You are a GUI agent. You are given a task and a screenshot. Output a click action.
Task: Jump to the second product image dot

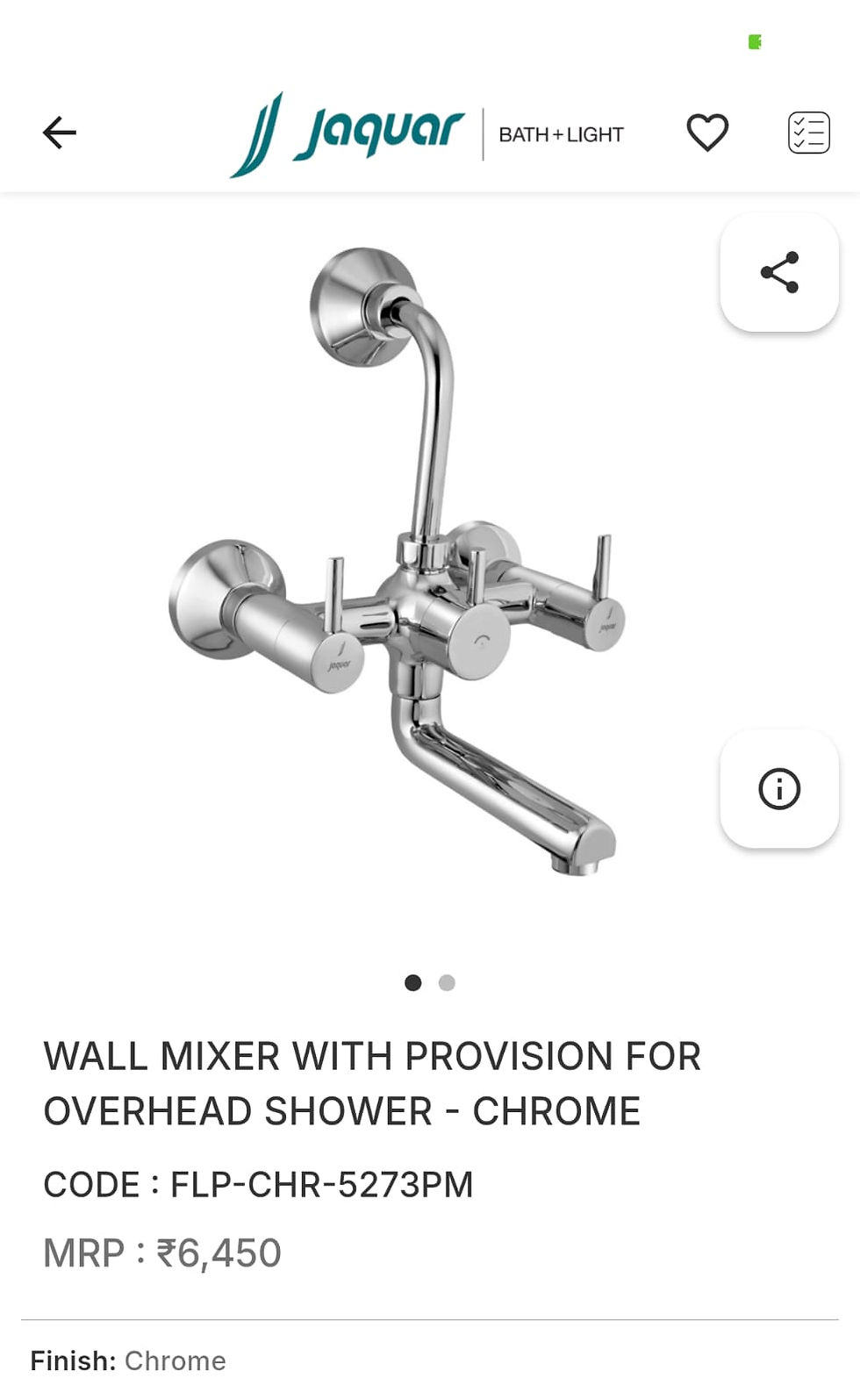[x=447, y=982]
